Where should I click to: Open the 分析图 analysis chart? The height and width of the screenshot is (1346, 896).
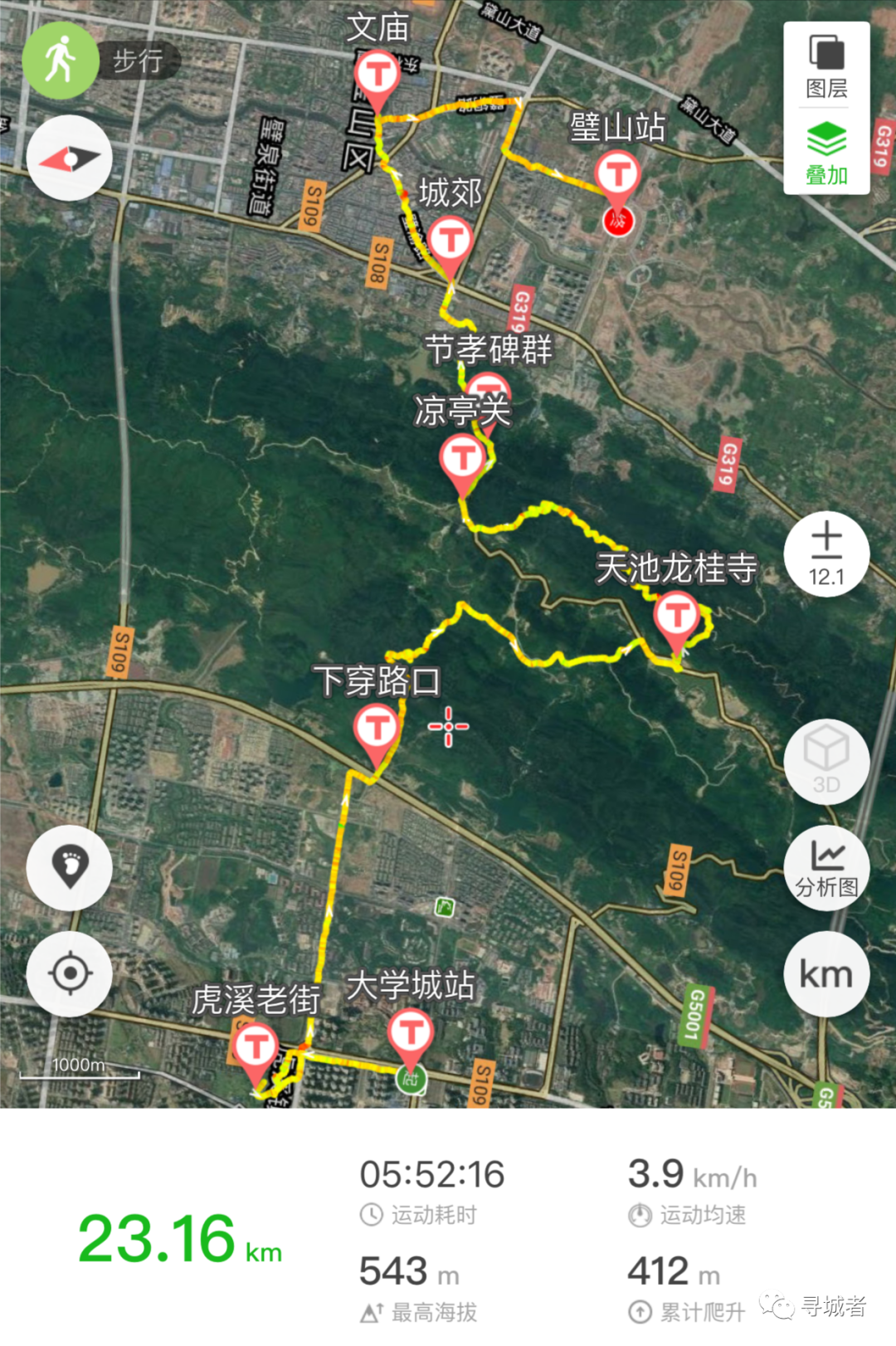[826, 867]
